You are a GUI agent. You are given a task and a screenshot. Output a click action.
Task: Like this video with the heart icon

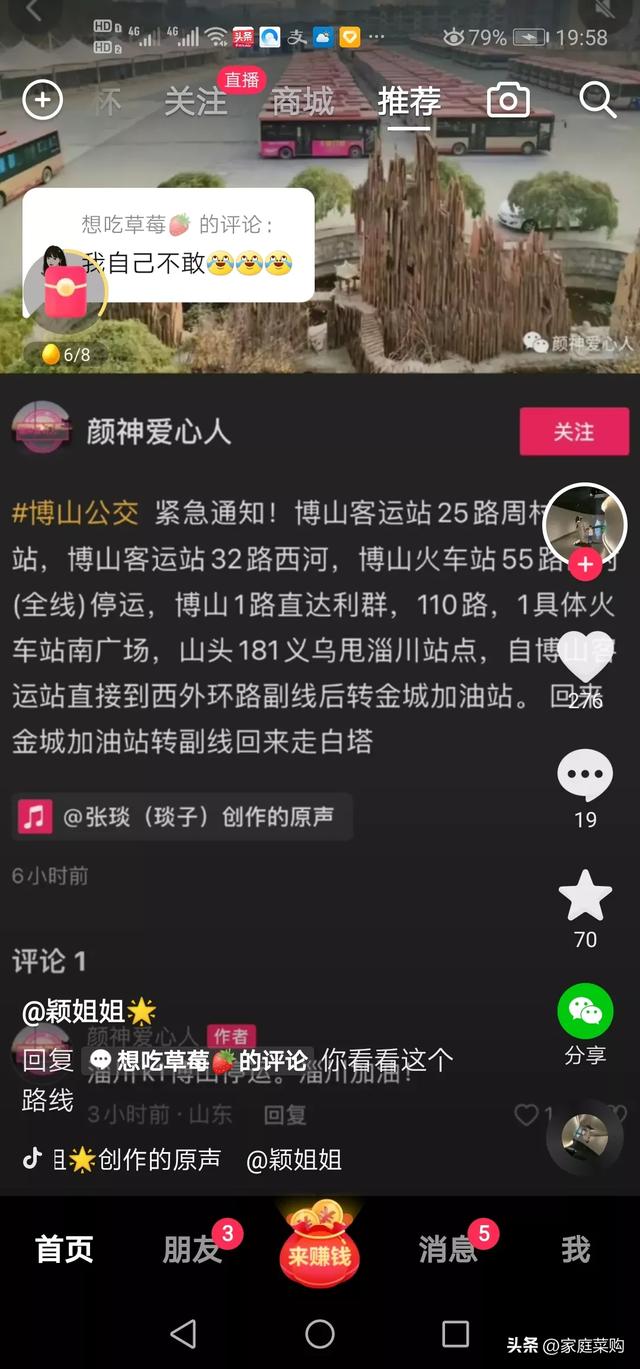(x=585, y=660)
